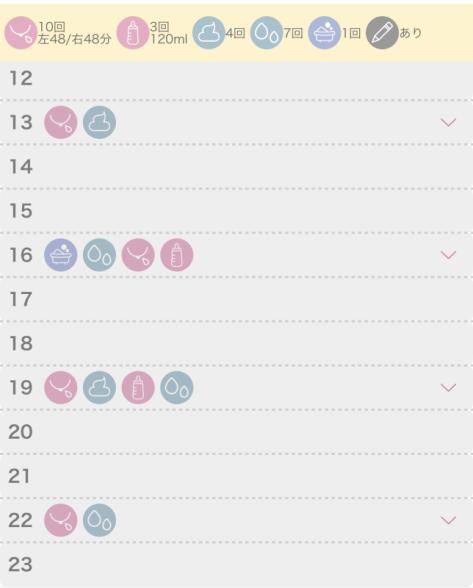Select the empty 17 o'clock row
Image resolution: width=473 pixels, height=588 pixels.
click(236, 299)
